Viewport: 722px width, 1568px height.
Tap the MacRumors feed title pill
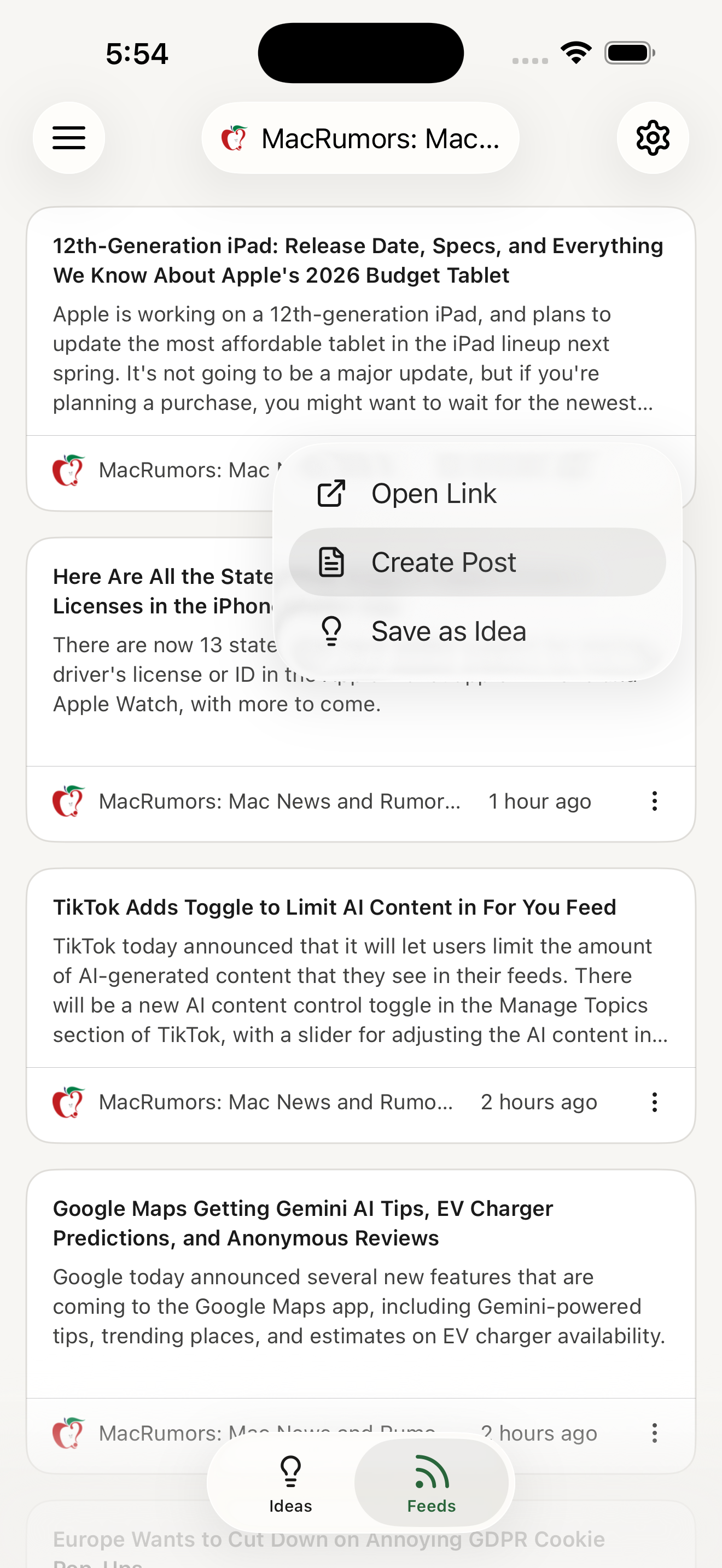pyautogui.click(x=359, y=138)
